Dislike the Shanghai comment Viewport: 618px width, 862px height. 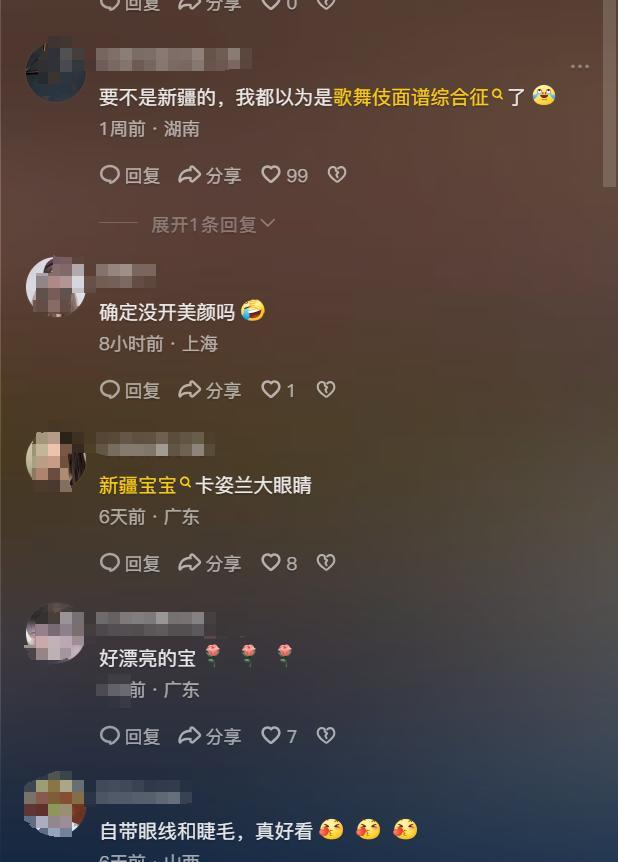point(326,390)
